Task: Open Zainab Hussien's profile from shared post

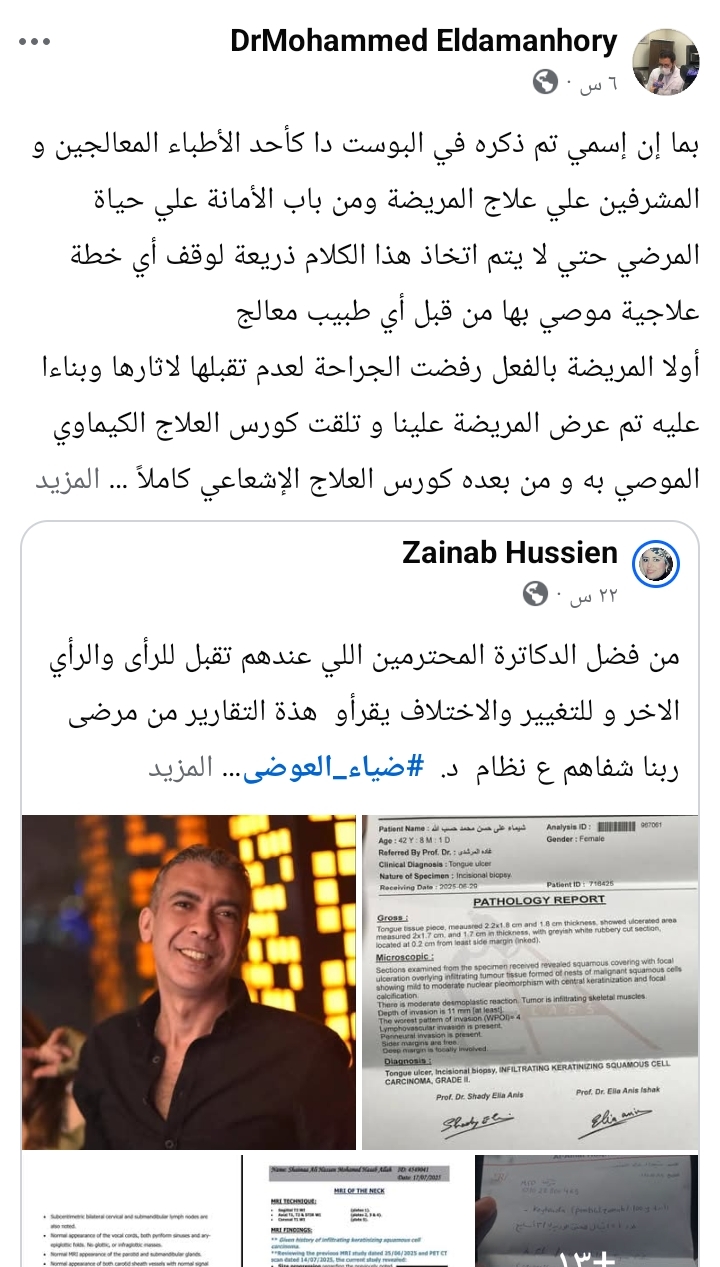Action: 509,553
